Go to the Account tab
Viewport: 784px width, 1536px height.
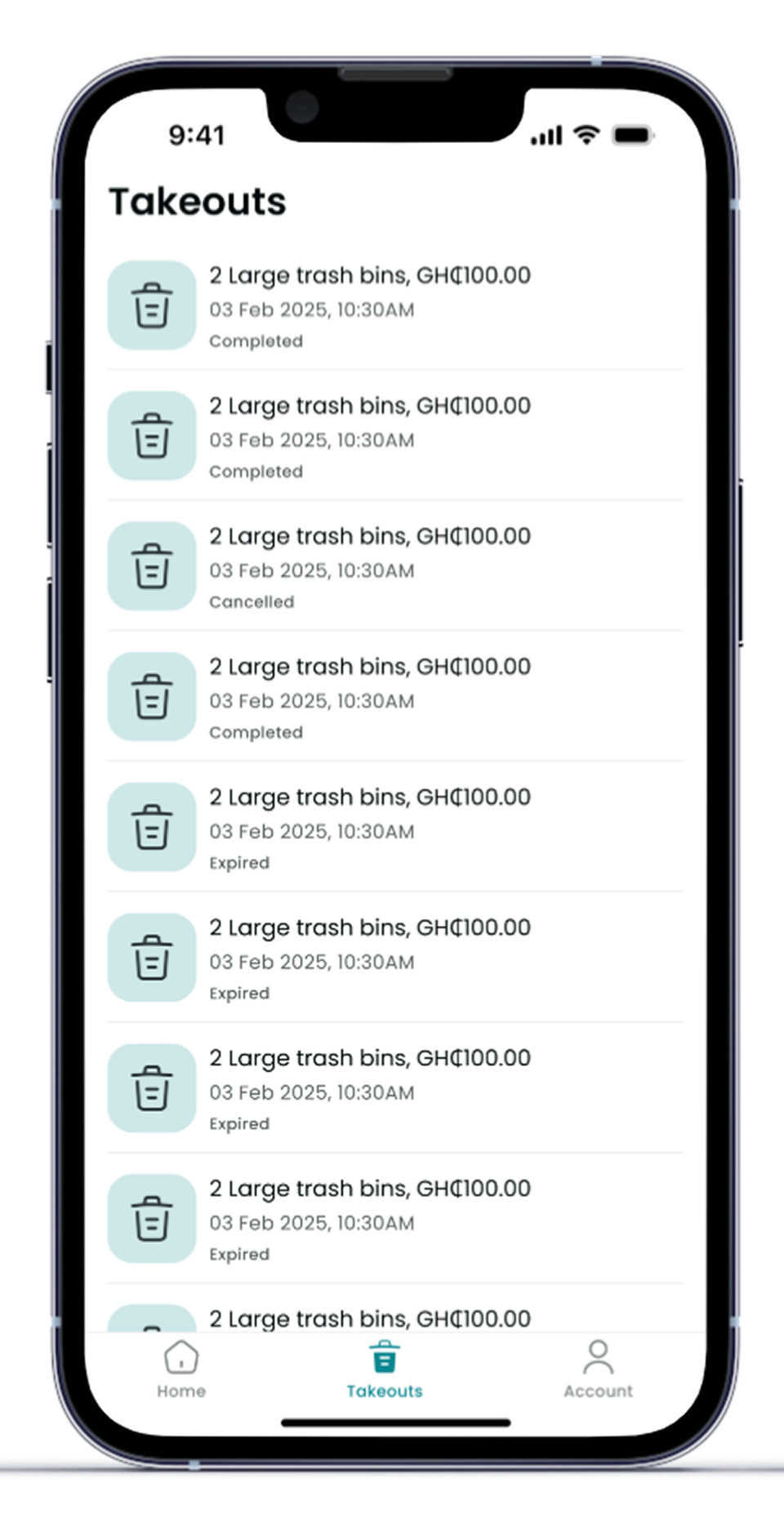tap(598, 1369)
